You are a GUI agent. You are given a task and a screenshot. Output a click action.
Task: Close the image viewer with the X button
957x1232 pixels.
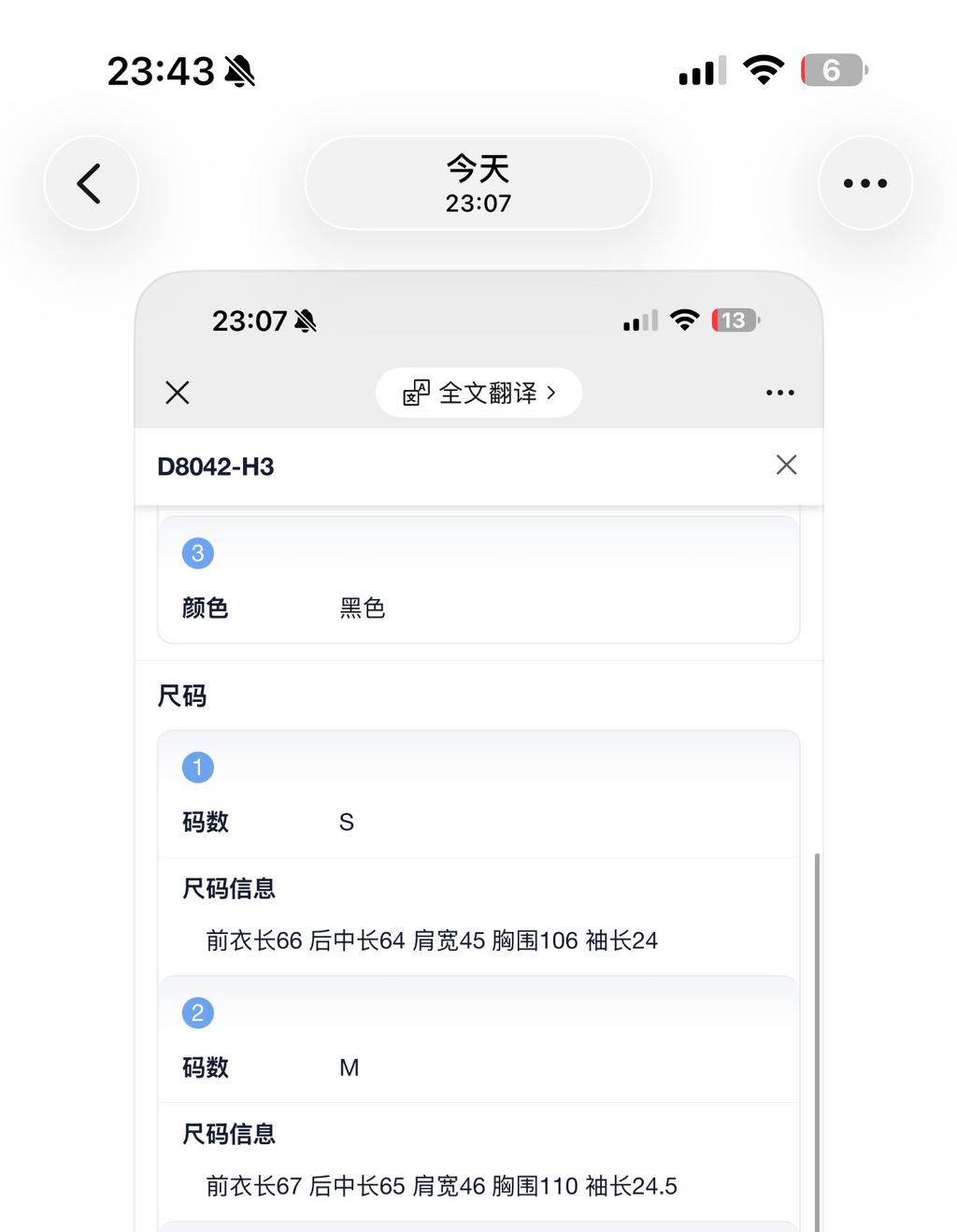[x=177, y=393]
